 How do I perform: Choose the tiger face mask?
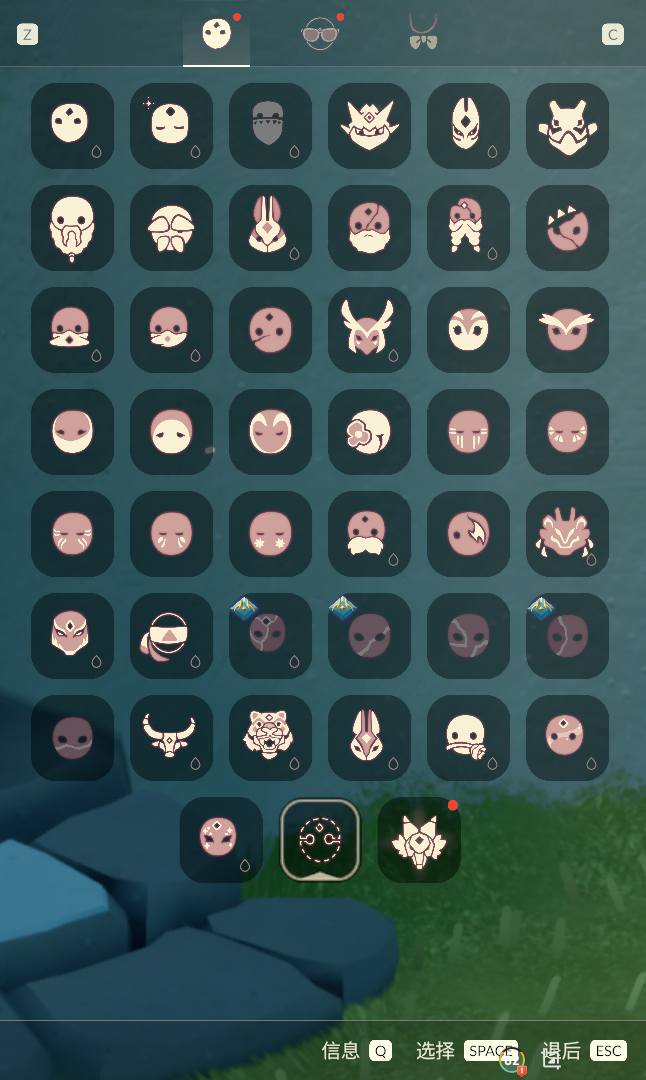tap(270, 738)
